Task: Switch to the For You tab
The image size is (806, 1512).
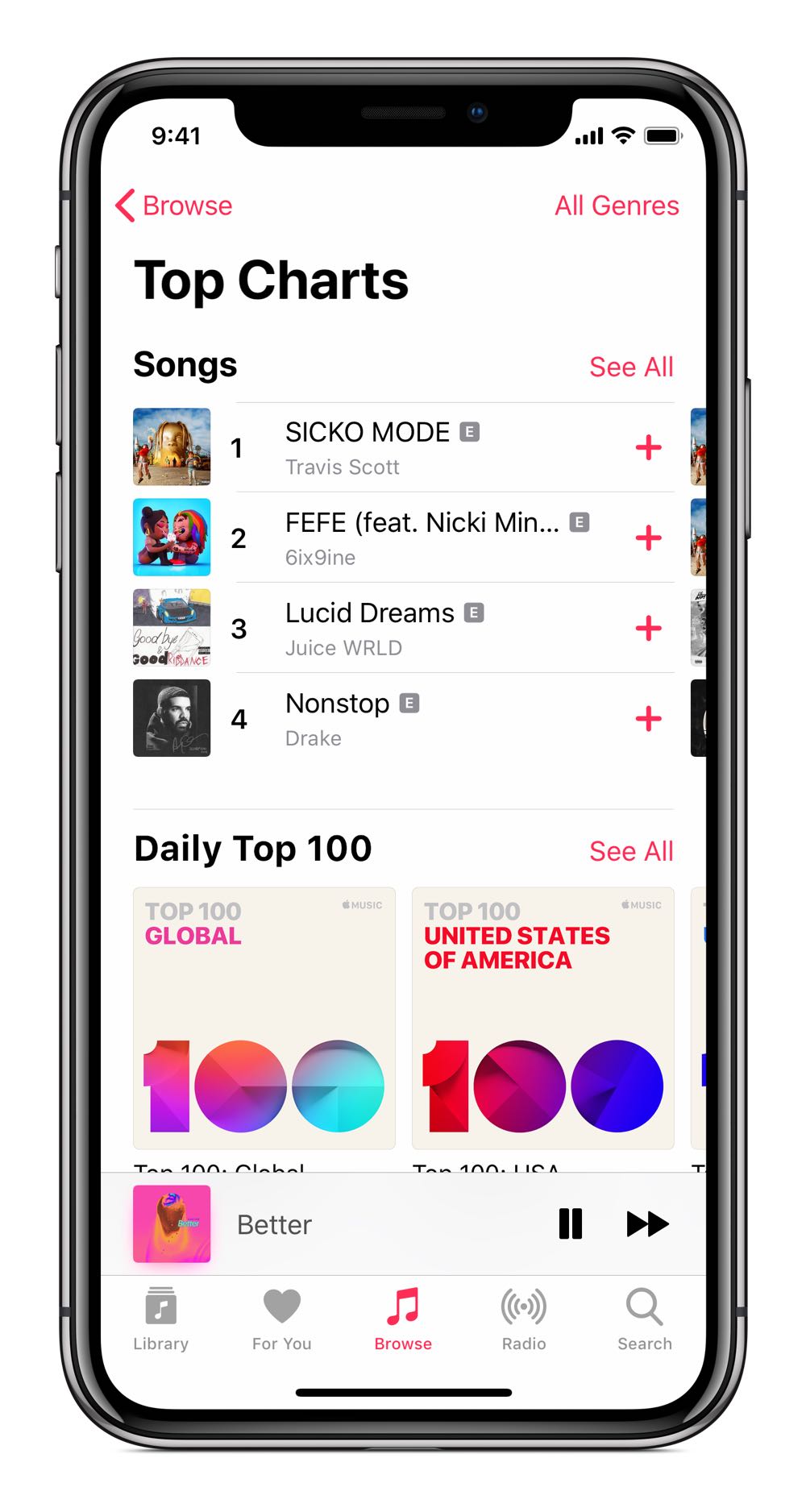Action: (x=281, y=1319)
